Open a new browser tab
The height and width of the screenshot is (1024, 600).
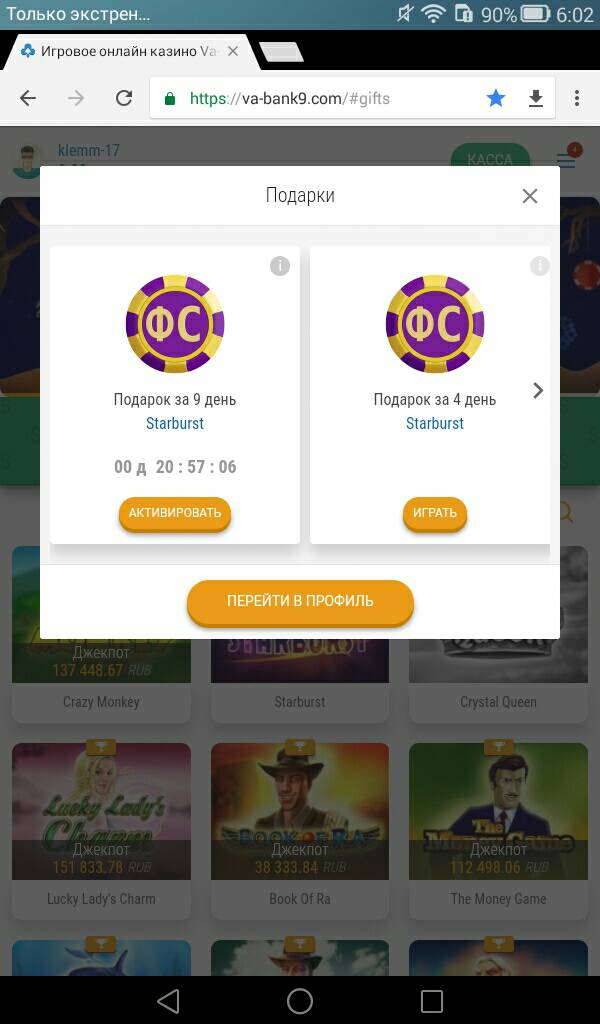click(x=281, y=52)
